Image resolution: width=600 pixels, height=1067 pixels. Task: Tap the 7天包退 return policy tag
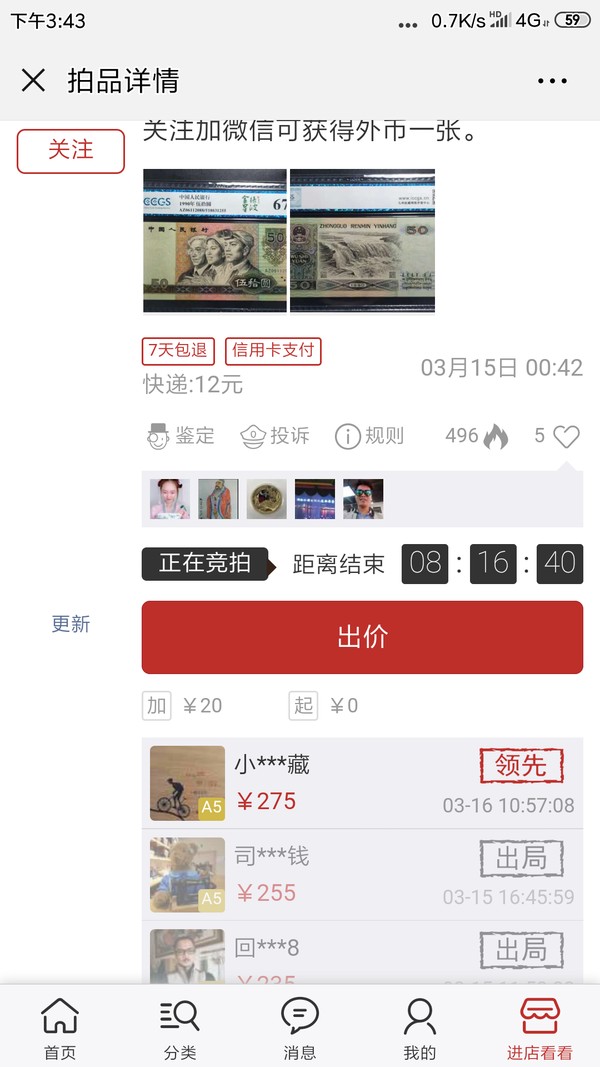pyautogui.click(x=178, y=350)
